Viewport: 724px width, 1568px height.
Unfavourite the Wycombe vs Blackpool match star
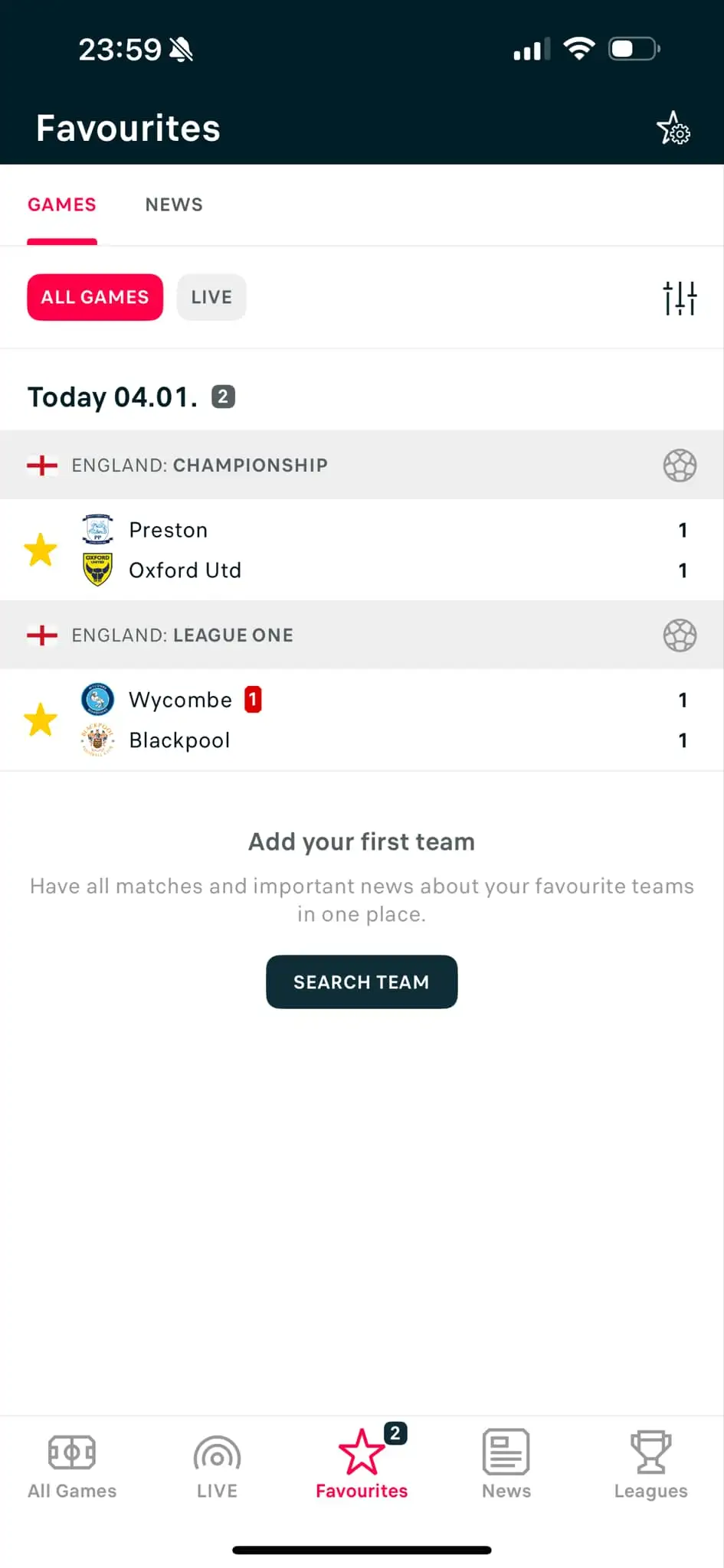(x=41, y=719)
